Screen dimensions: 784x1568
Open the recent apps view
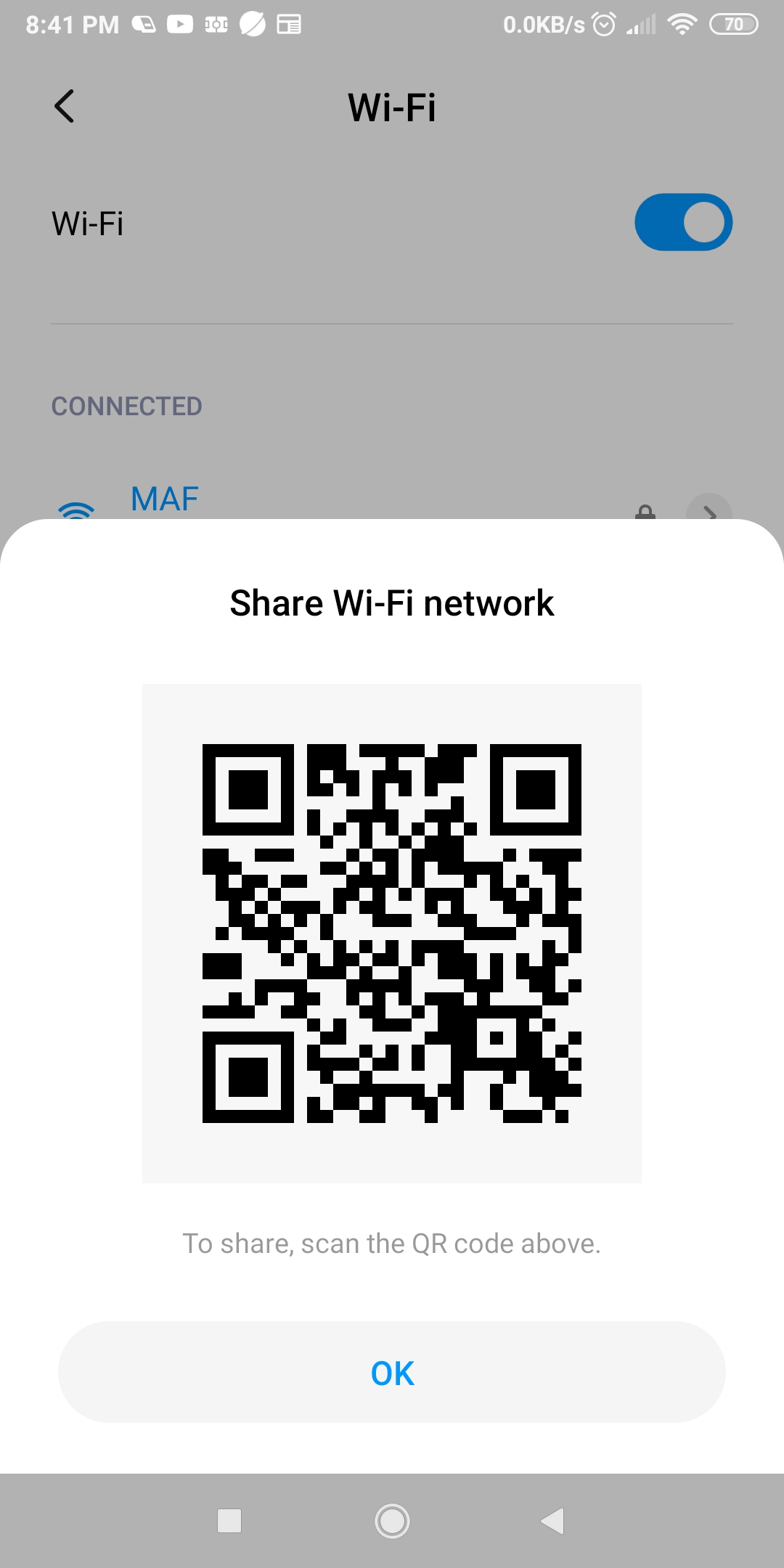pos(229,1521)
